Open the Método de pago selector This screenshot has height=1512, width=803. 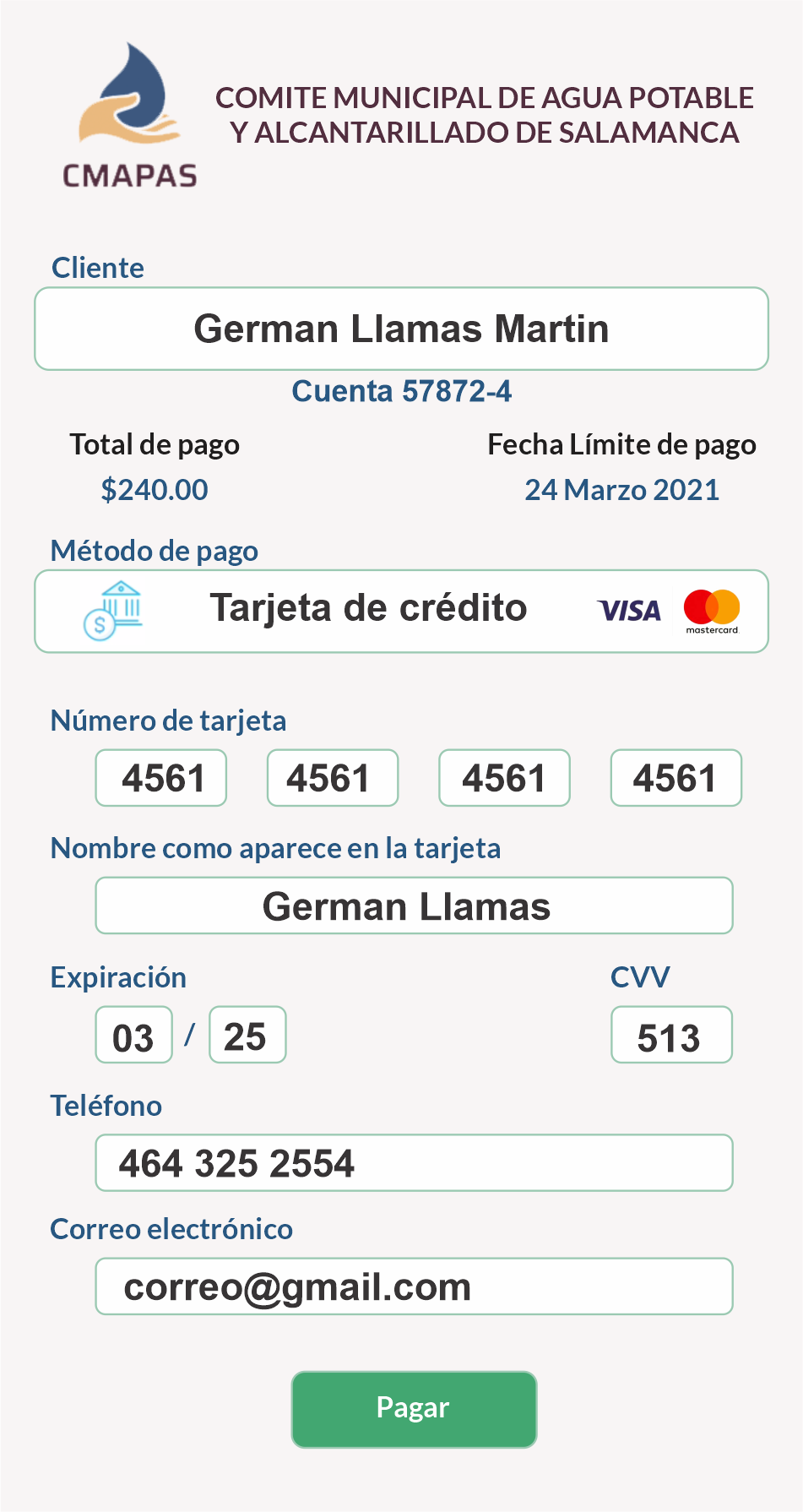pos(401,611)
